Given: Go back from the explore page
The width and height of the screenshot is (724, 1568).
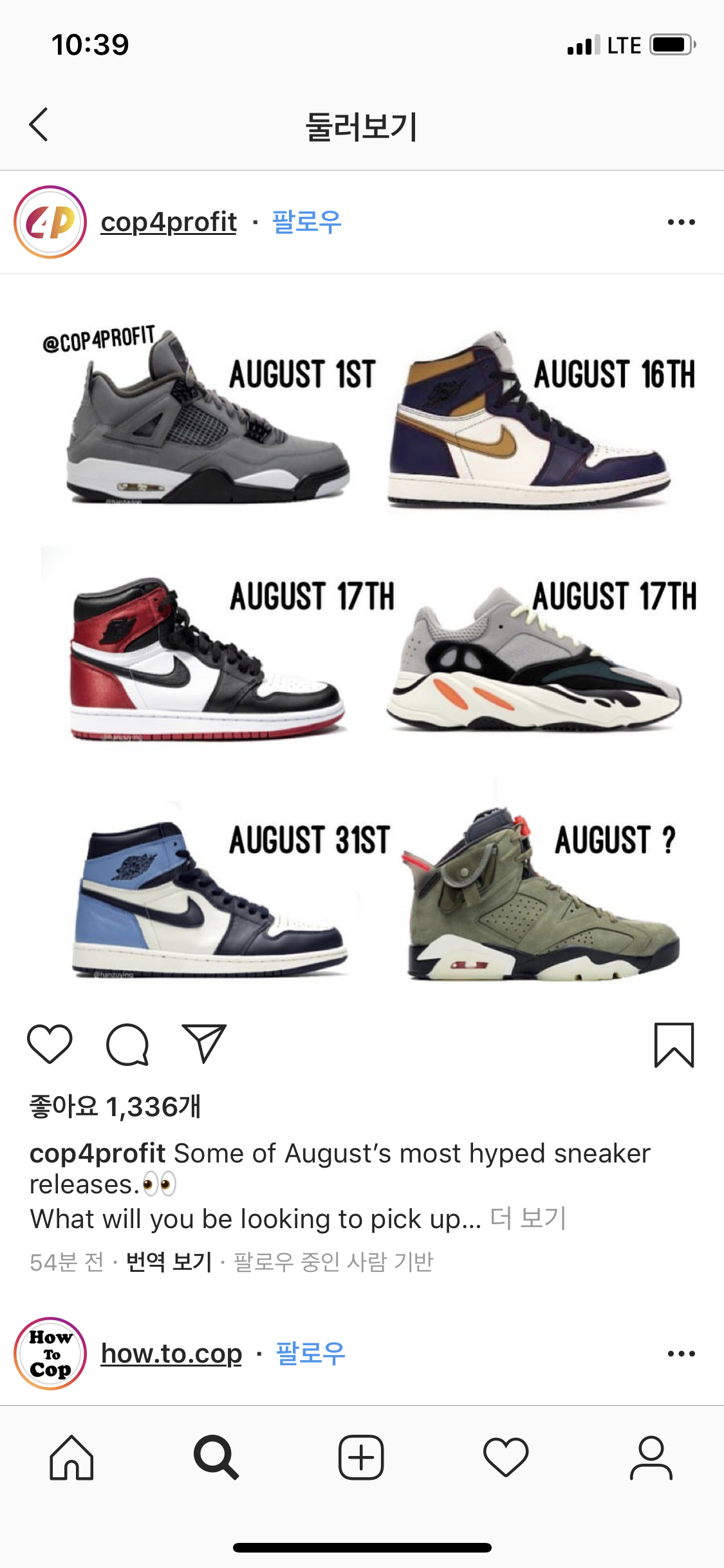Looking at the screenshot, I should (x=39, y=124).
